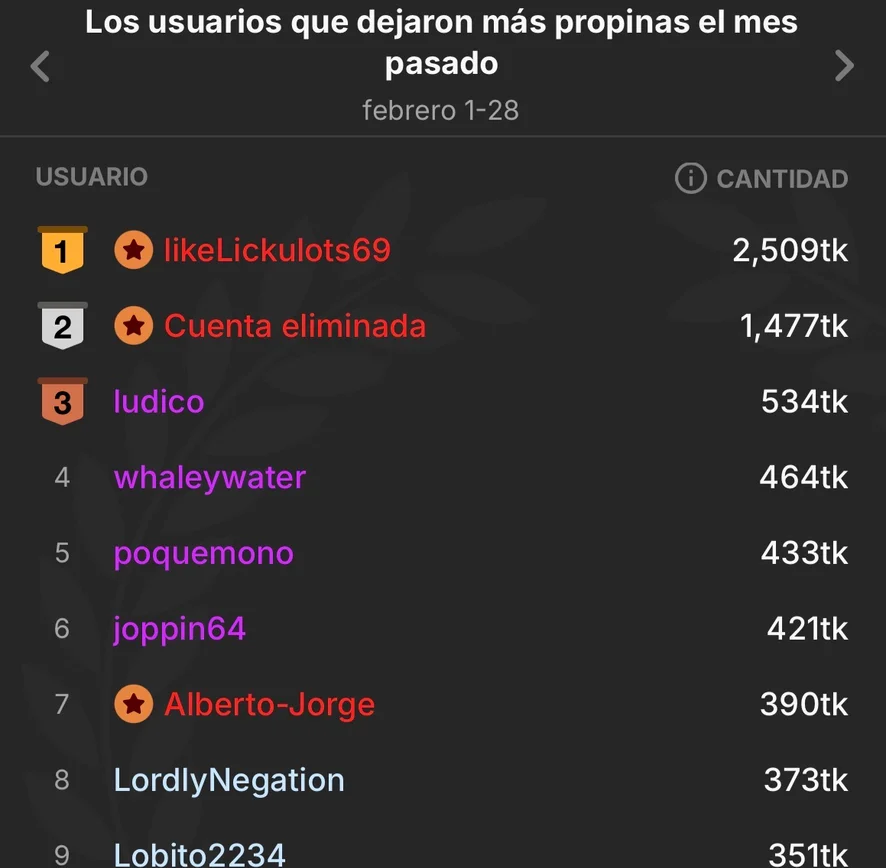Open joppin64's profile
Viewport: 886px width, 868px height.
[x=180, y=629]
